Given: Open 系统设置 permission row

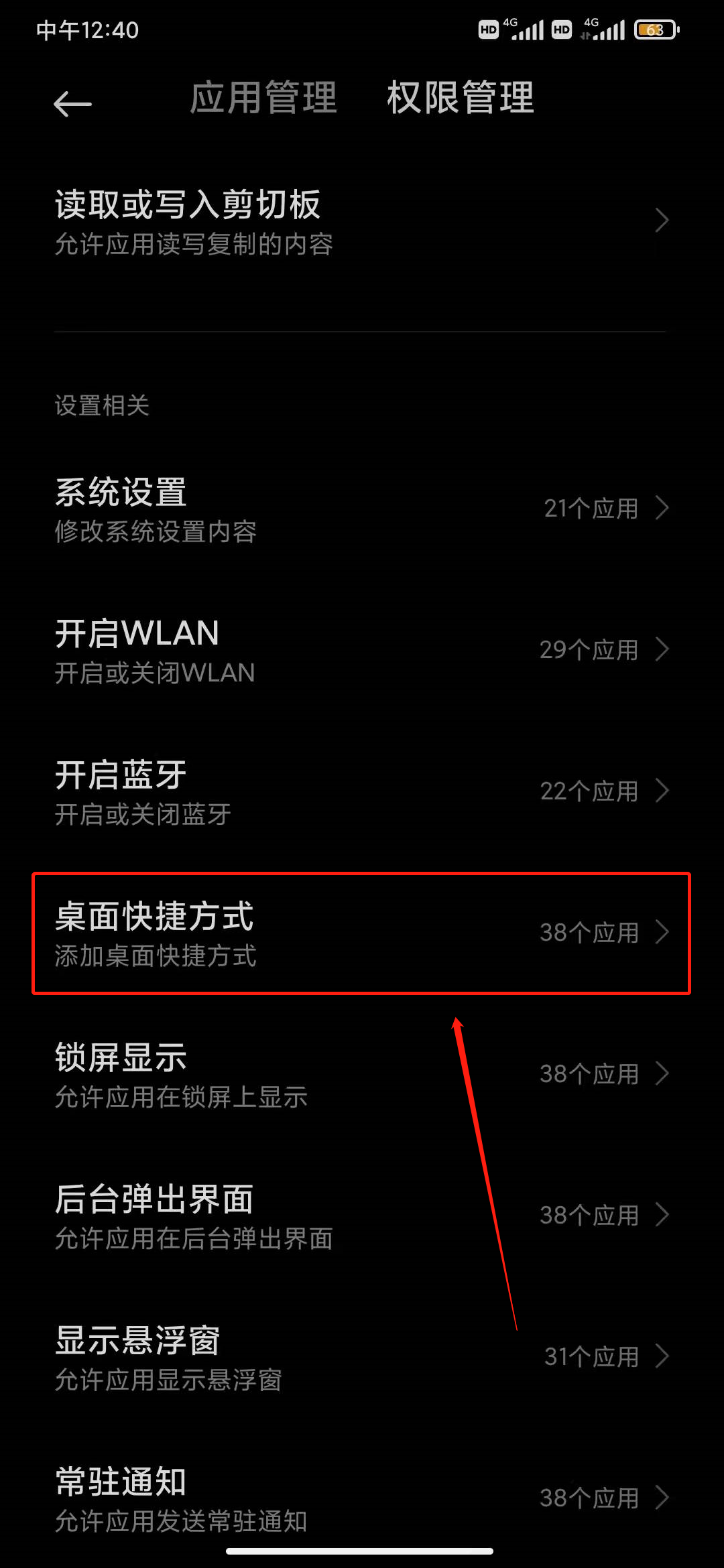Looking at the screenshot, I should coord(362,509).
